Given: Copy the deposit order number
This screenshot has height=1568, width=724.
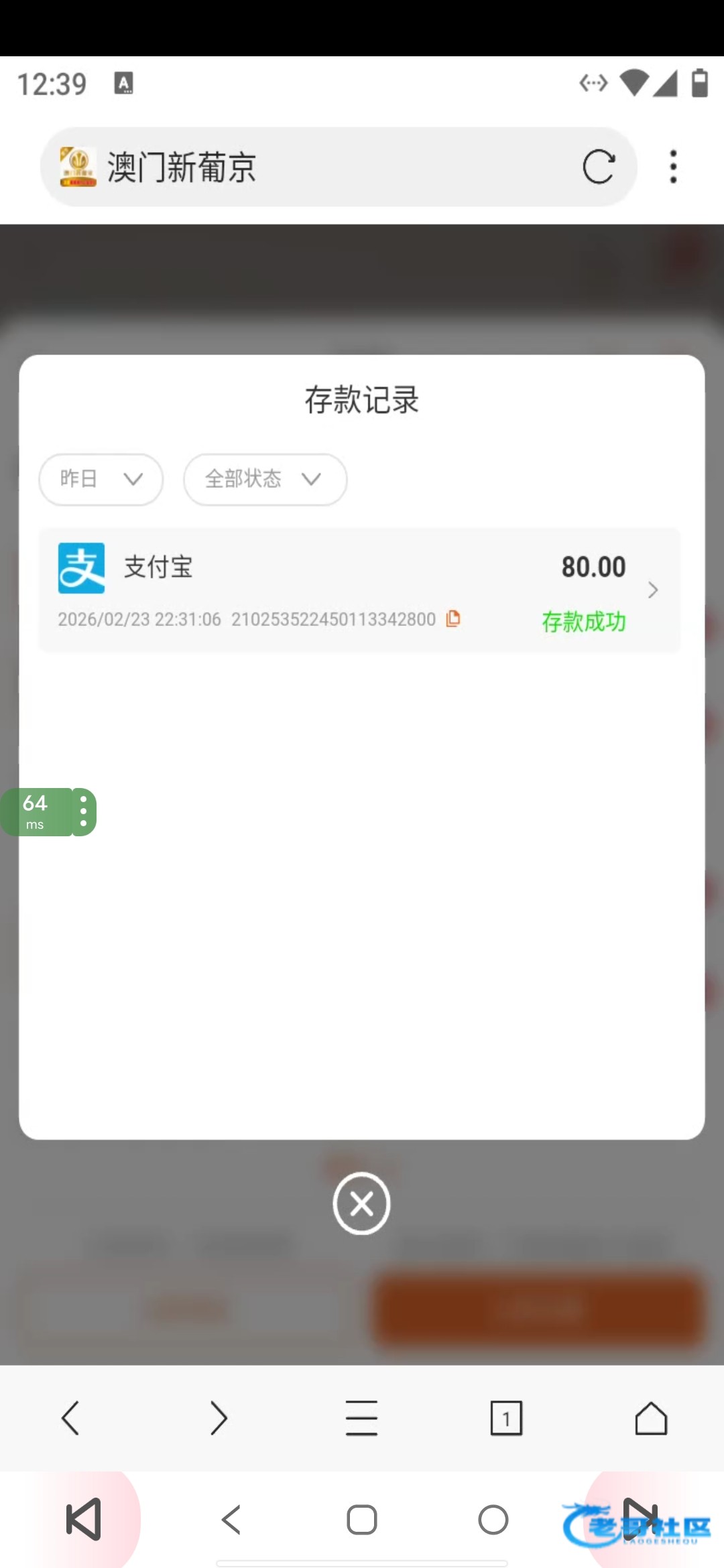Looking at the screenshot, I should pos(453,618).
